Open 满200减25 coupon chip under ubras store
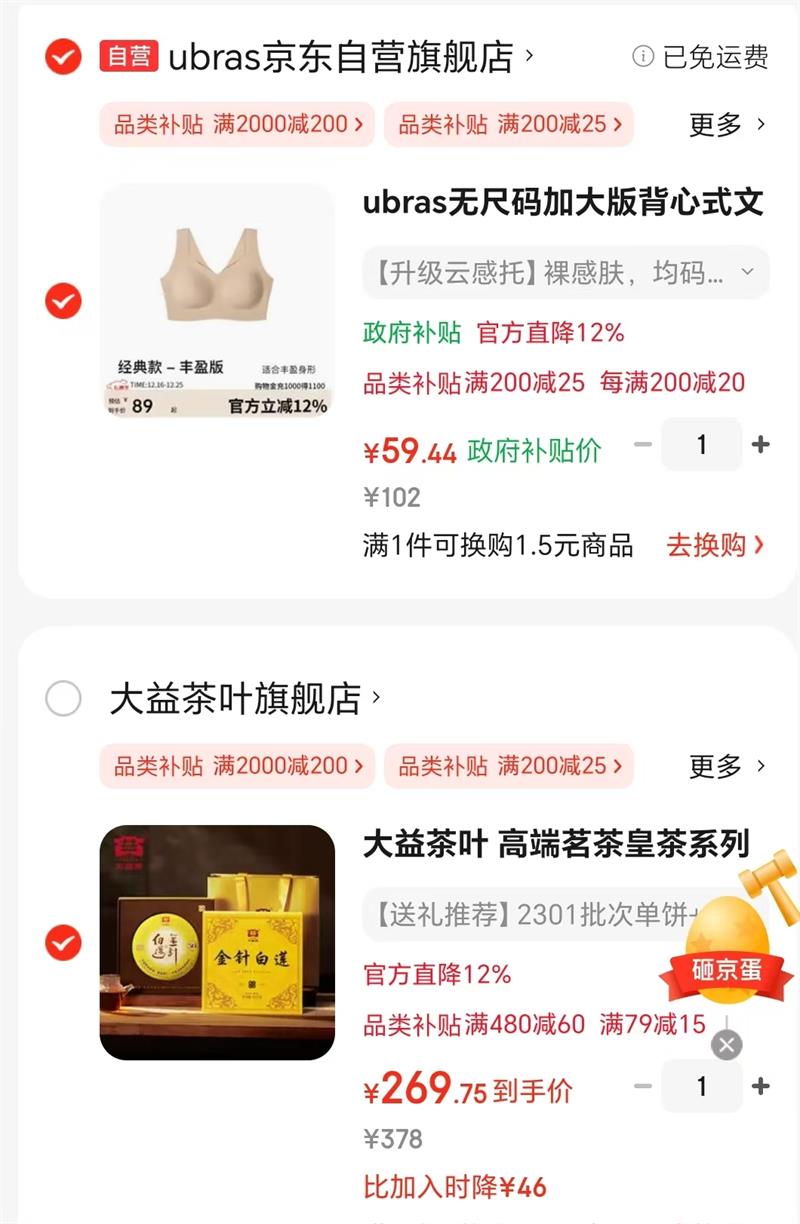Screen dimensions: 800x1224 tap(509, 125)
